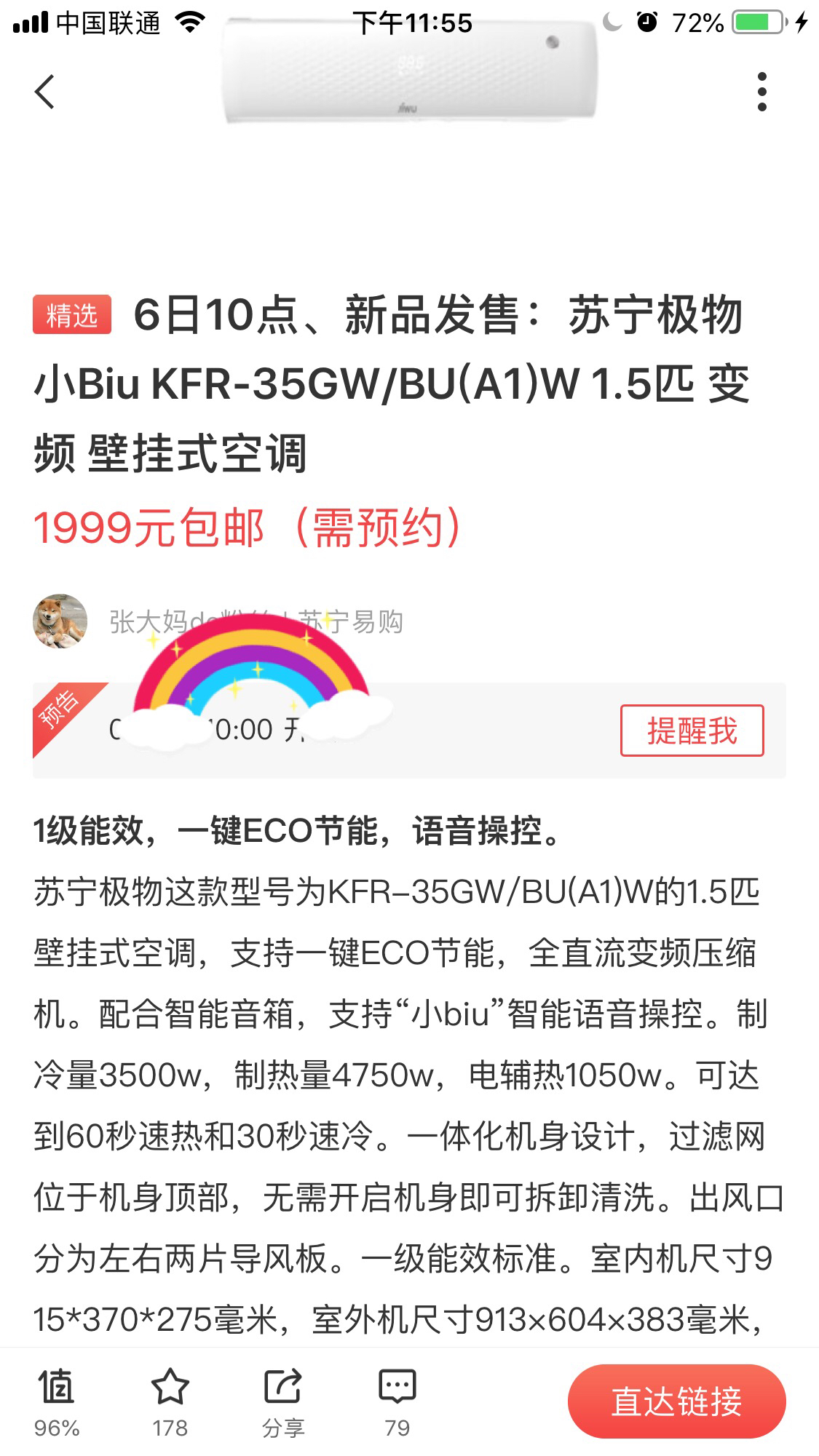This screenshot has width=819, height=1456.
Task: Tap the 提醒我 reminder button
Action: [x=692, y=731]
